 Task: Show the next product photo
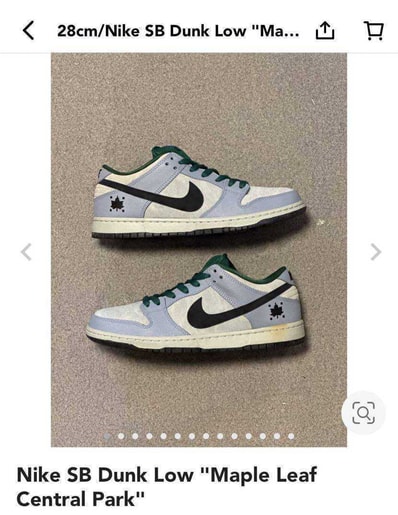tap(376, 252)
